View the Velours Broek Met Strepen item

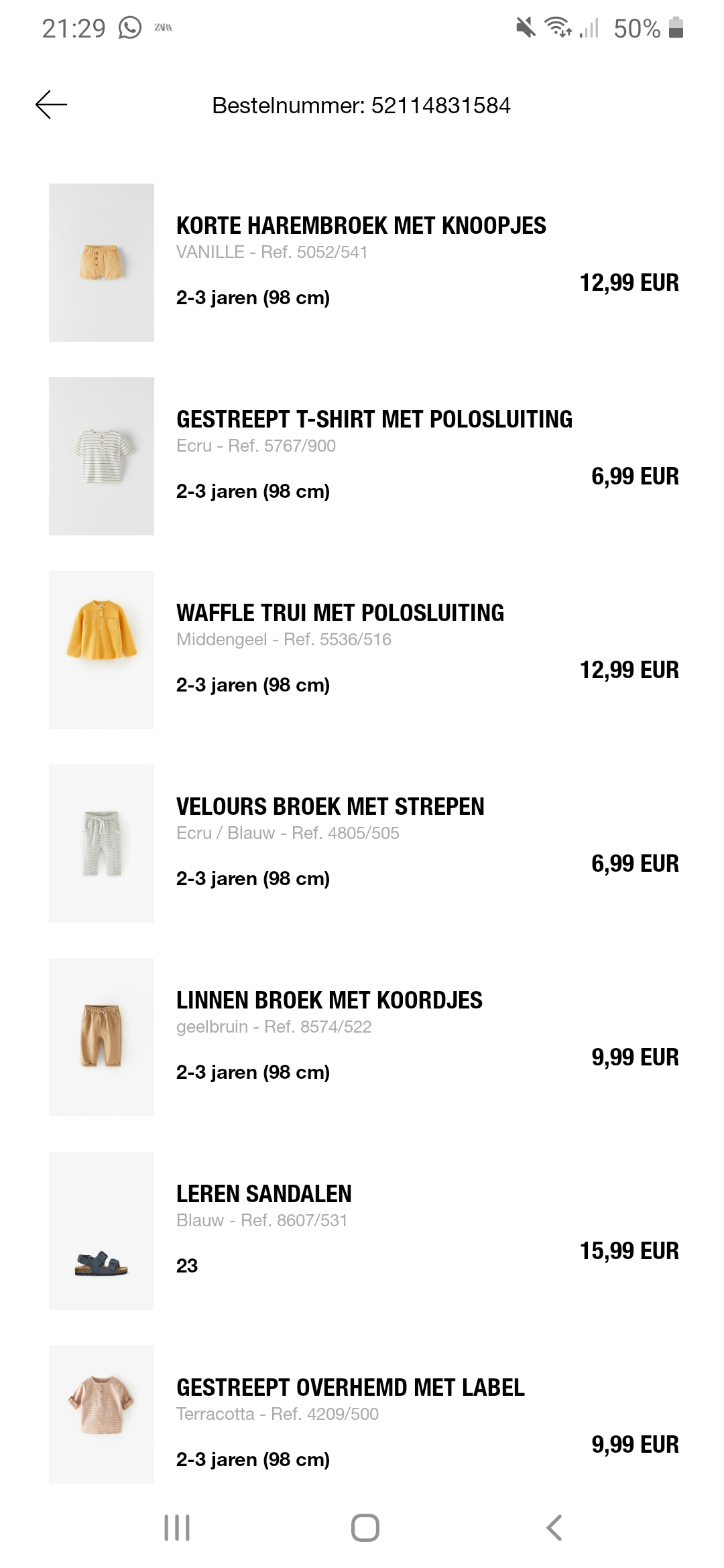pyautogui.click(x=362, y=844)
